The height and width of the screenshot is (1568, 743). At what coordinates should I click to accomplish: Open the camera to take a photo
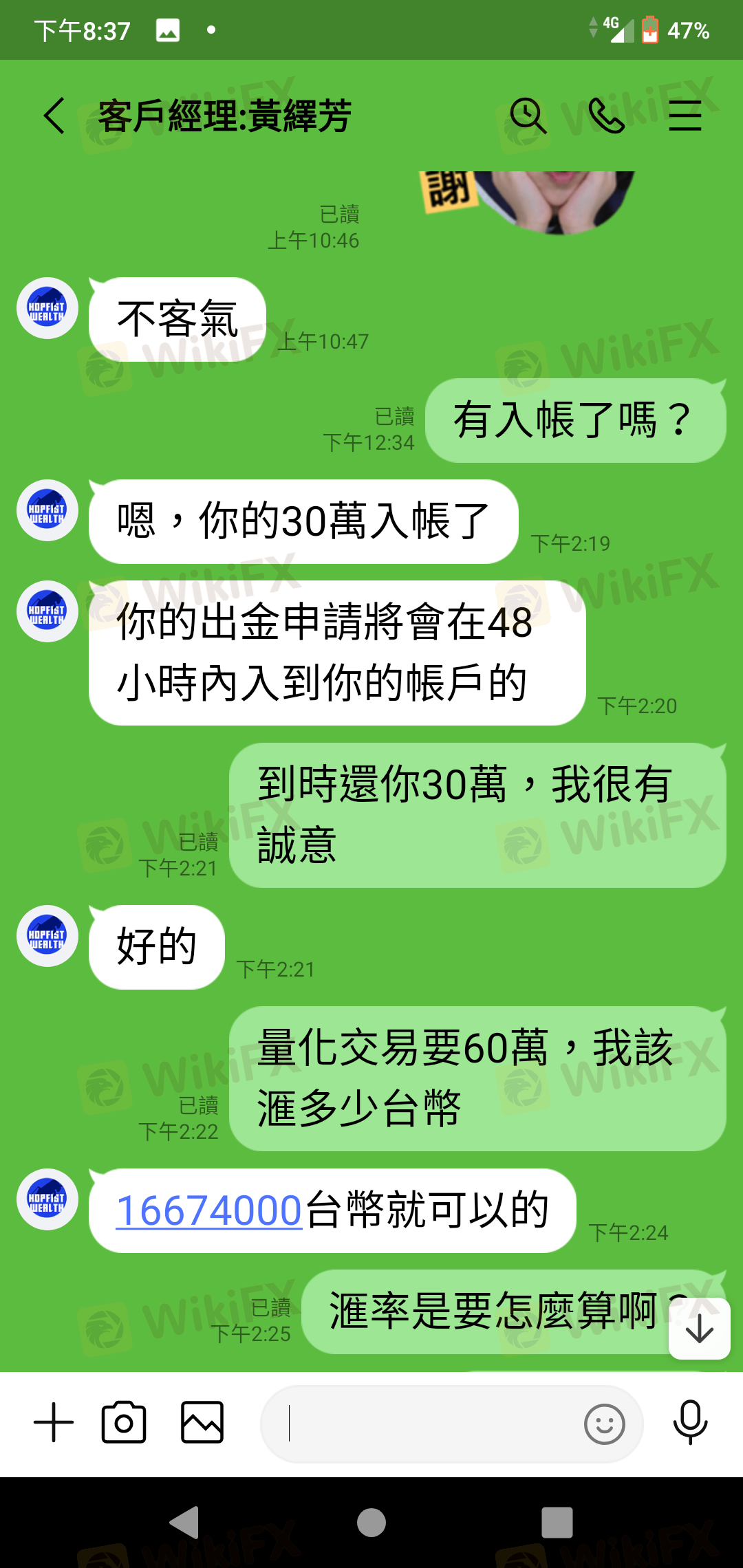pyautogui.click(x=124, y=1422)
